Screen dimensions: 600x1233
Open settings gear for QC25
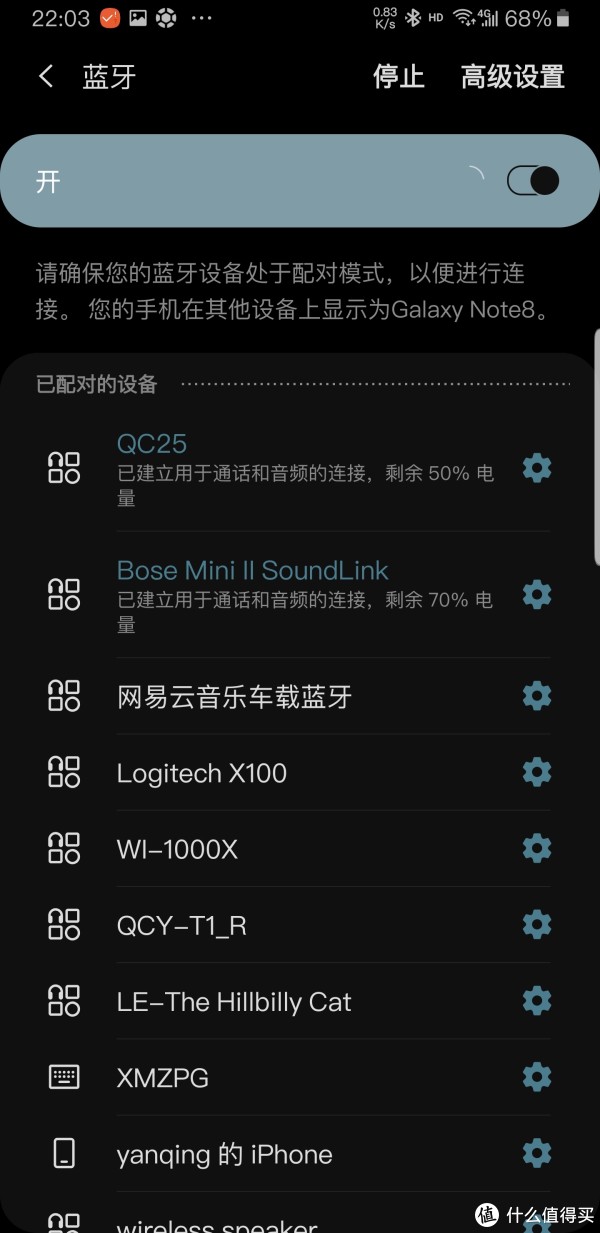pyautogui.click(x=537, y=468)
